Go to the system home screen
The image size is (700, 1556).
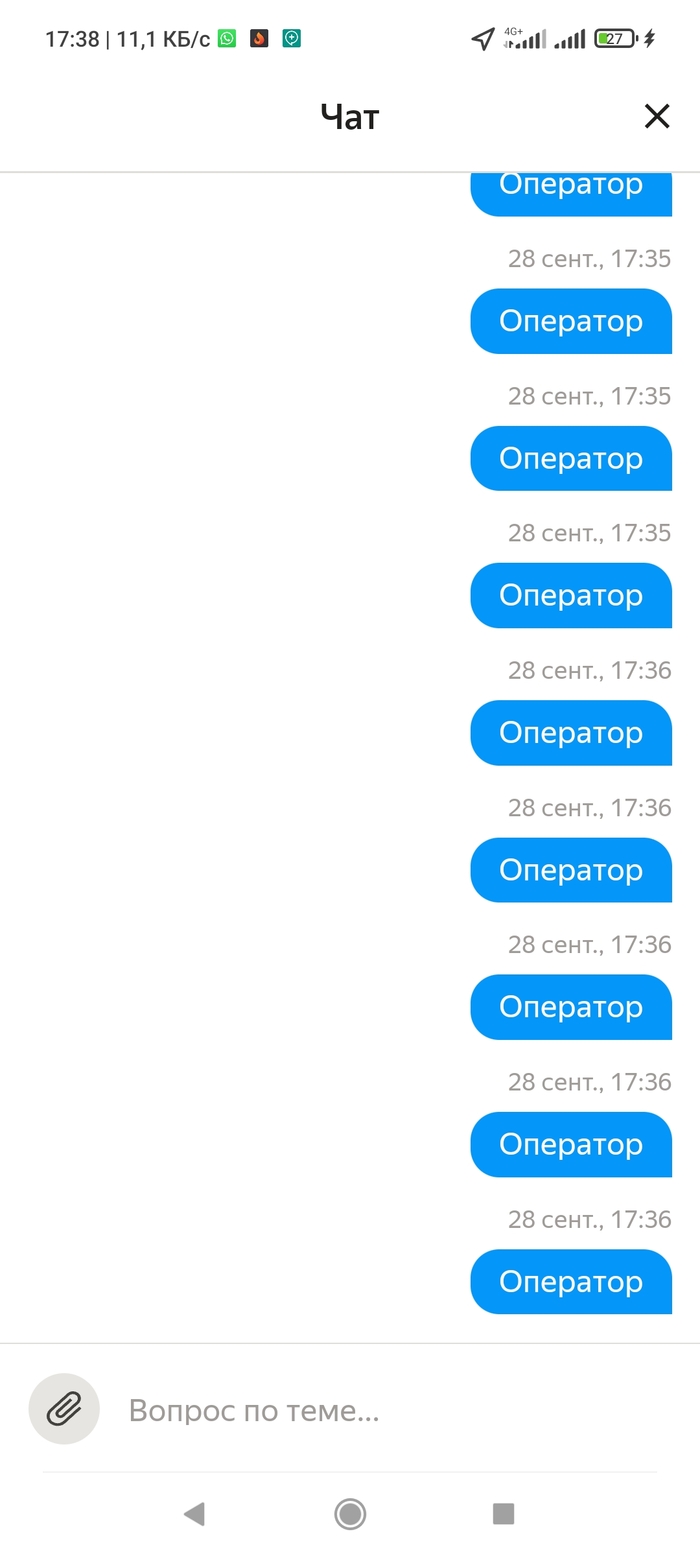(x=350, y=1514)
